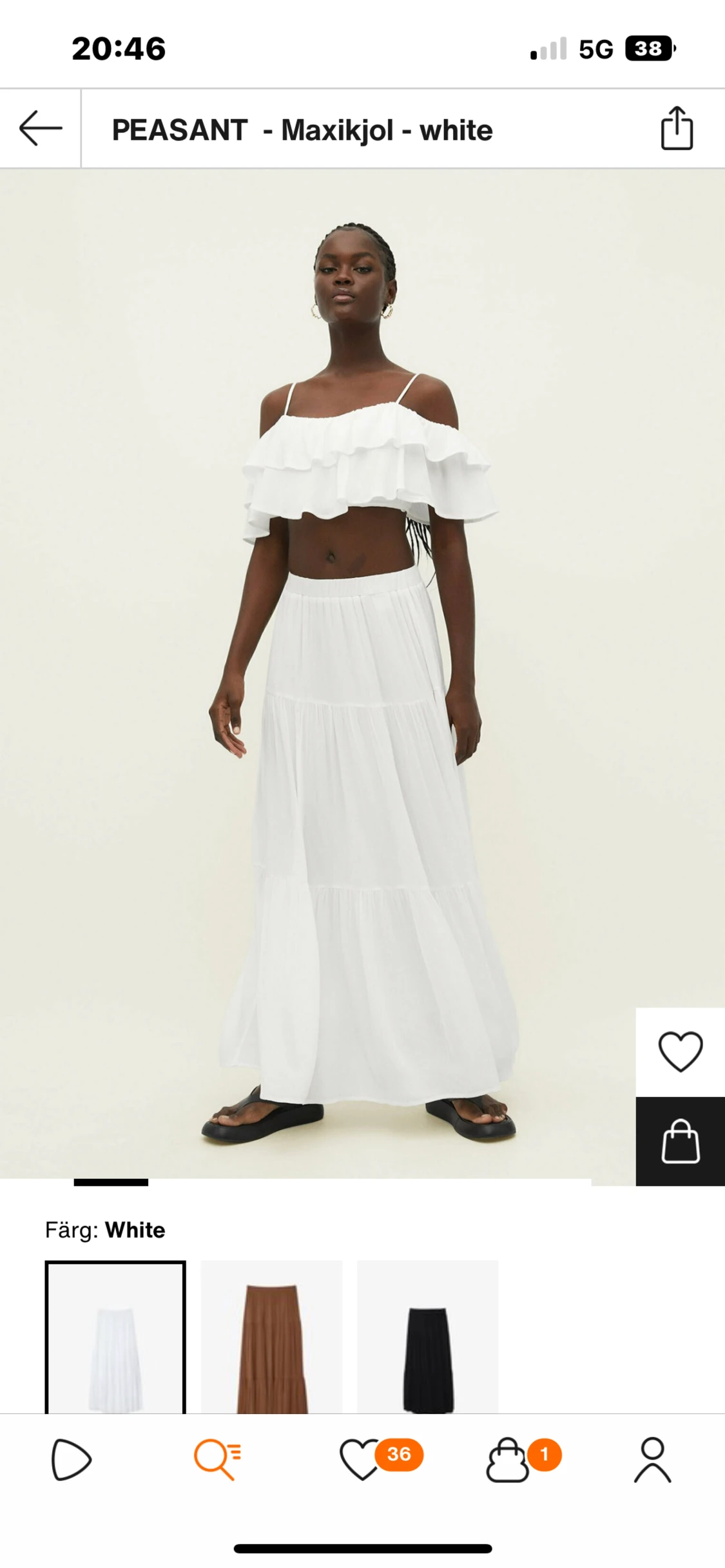Go back using the arrow
The image size is (725, 1568).
click(x=41, y=128)
